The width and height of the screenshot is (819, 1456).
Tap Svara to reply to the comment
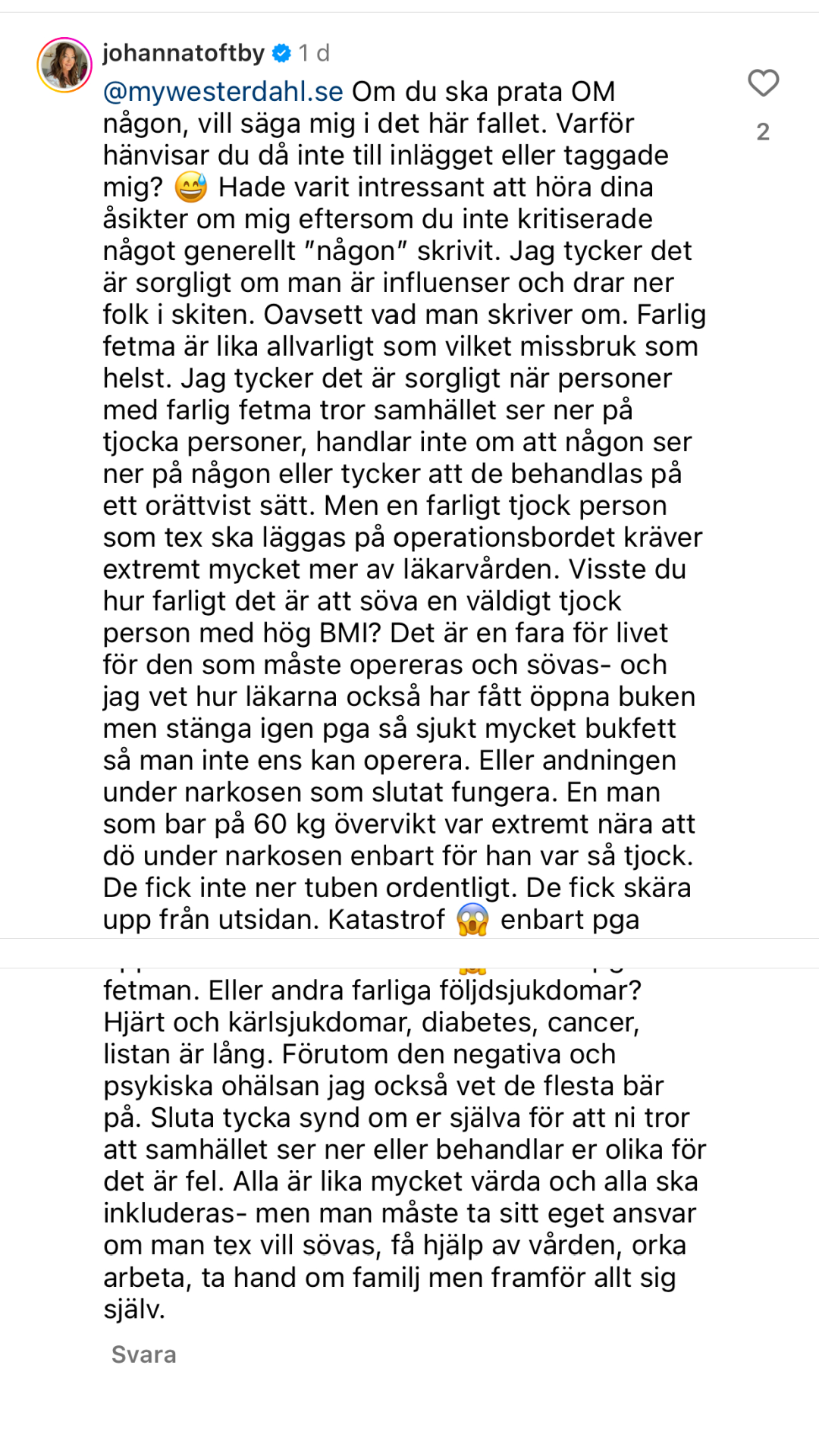(144, 1354)
